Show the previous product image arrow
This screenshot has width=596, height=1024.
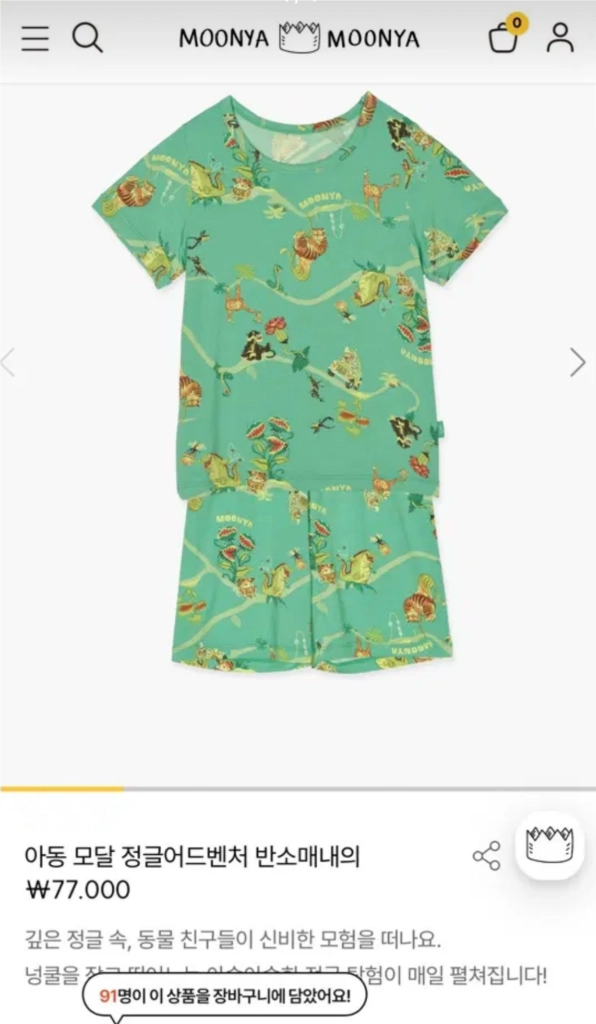pyautogui.click(x=8, y=362)
